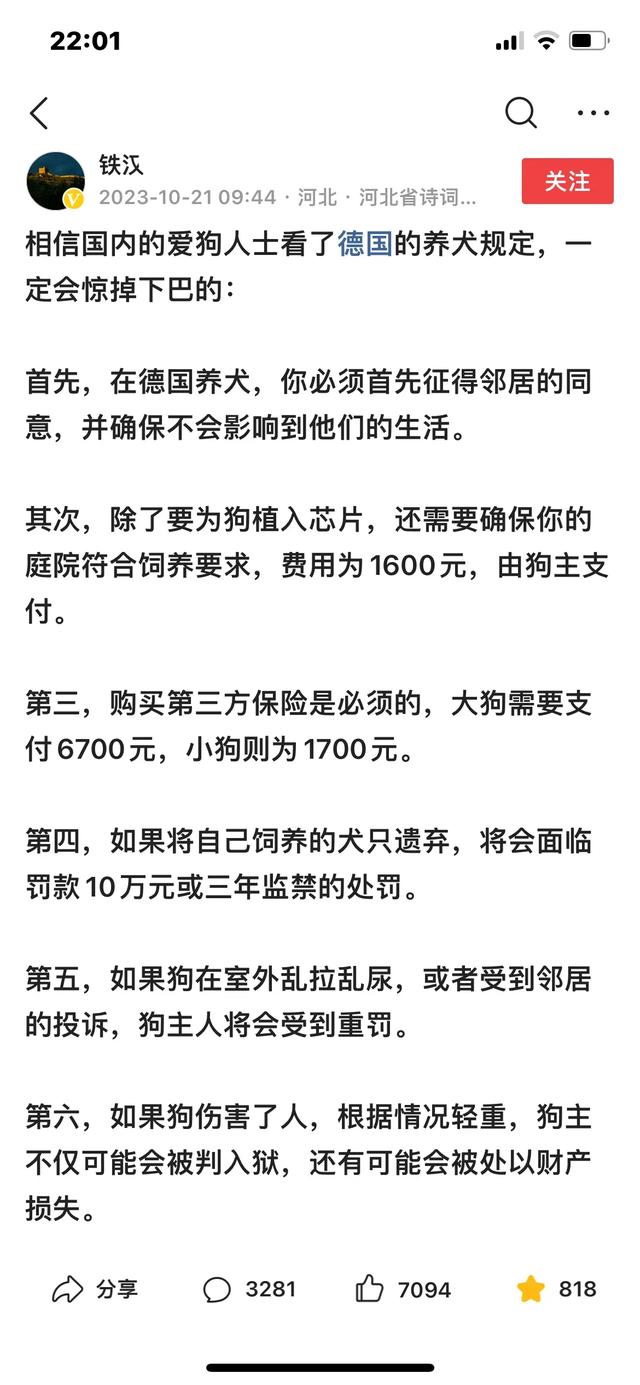
Task: Like the post with 7094 likes
Action: click(403, 1289)
